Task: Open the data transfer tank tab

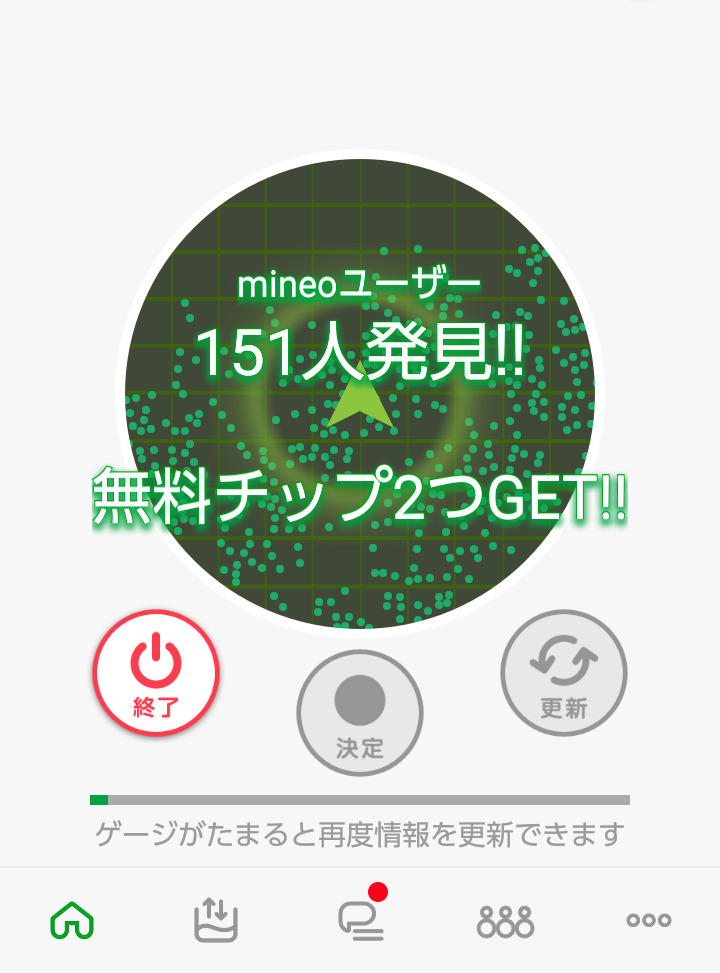Action: [x=216, y=920]
